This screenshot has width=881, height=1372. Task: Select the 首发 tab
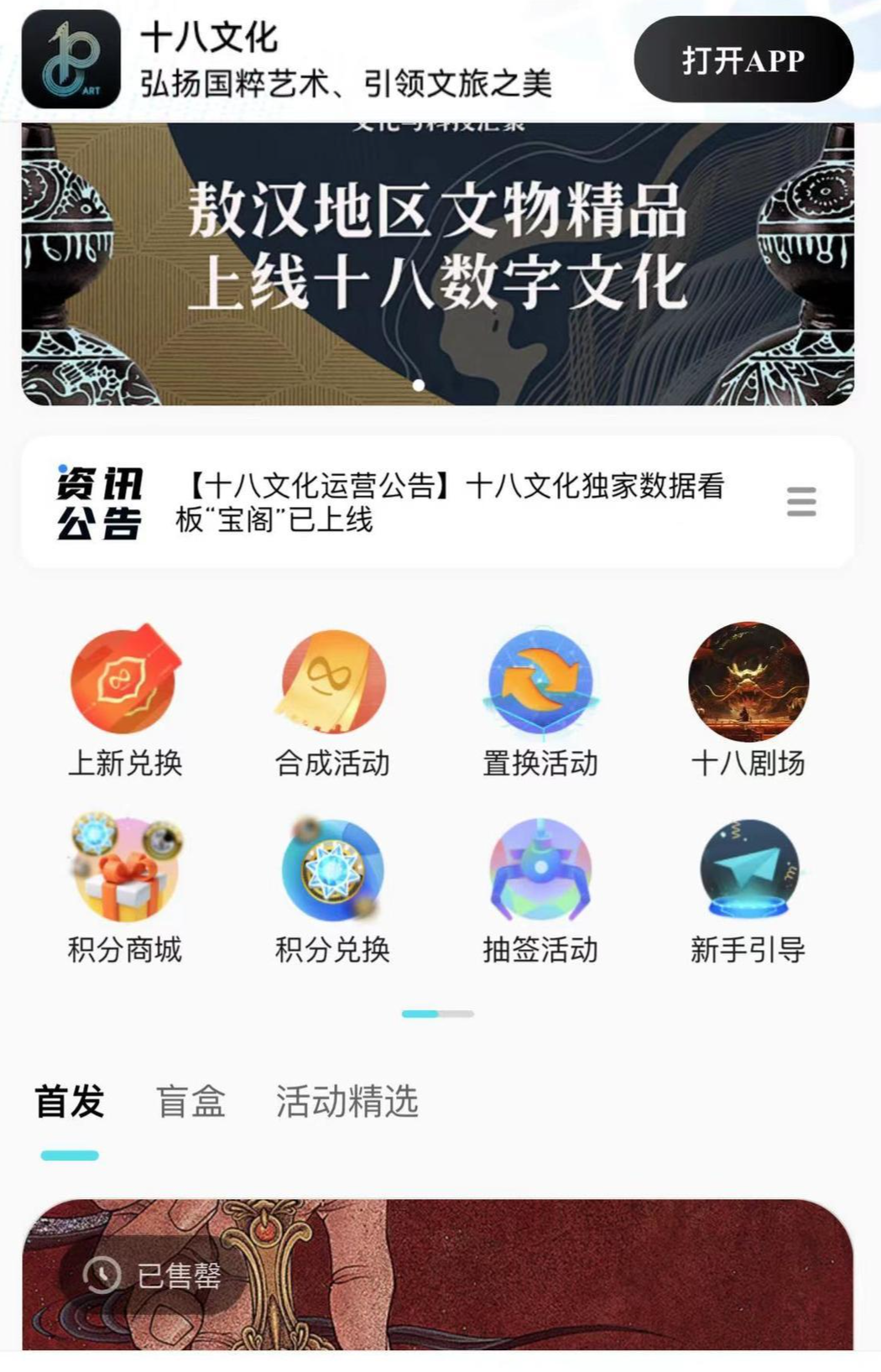pos(70,1102)
